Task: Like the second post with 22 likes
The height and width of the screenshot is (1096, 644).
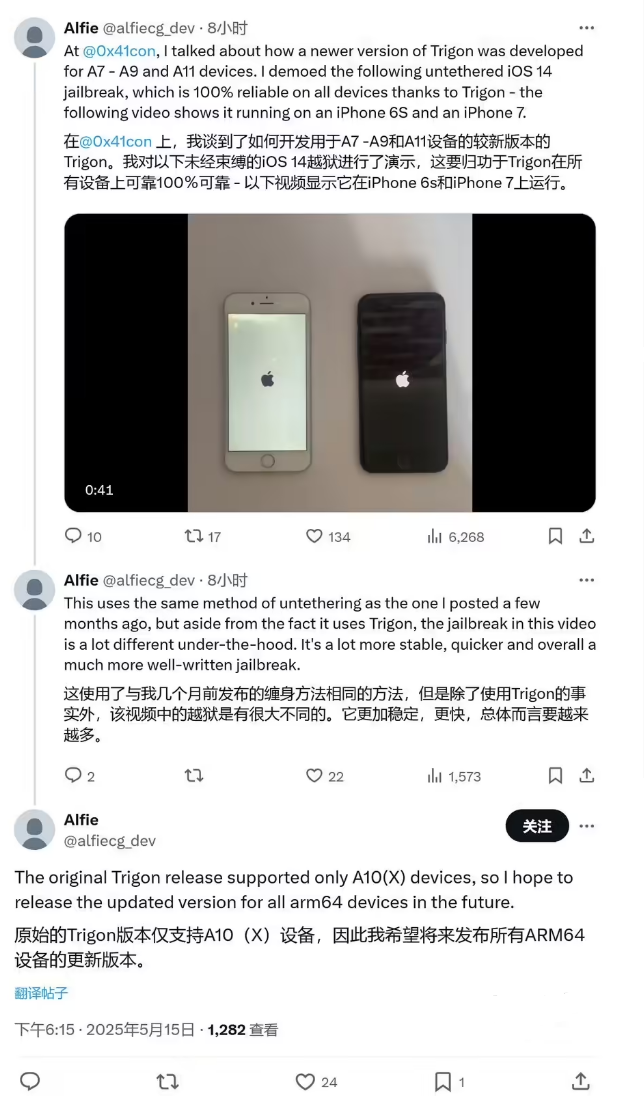Action: 314,775
